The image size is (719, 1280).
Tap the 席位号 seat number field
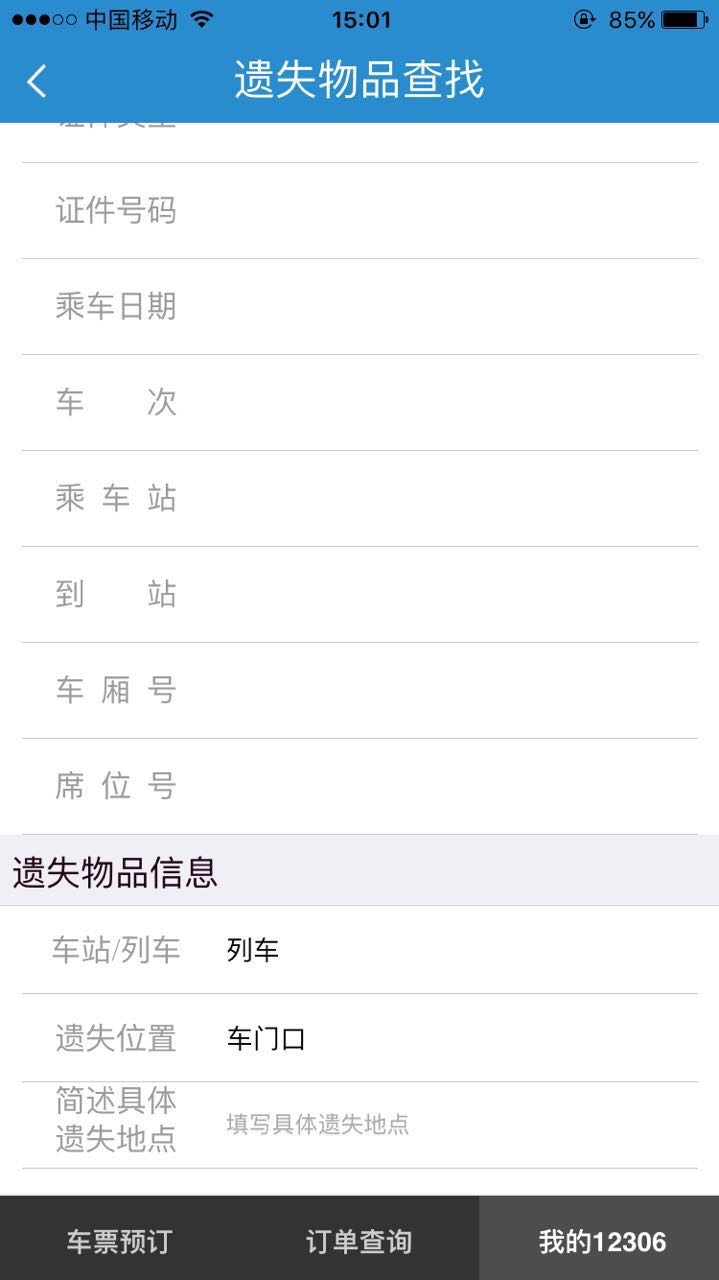click(360, 787)
